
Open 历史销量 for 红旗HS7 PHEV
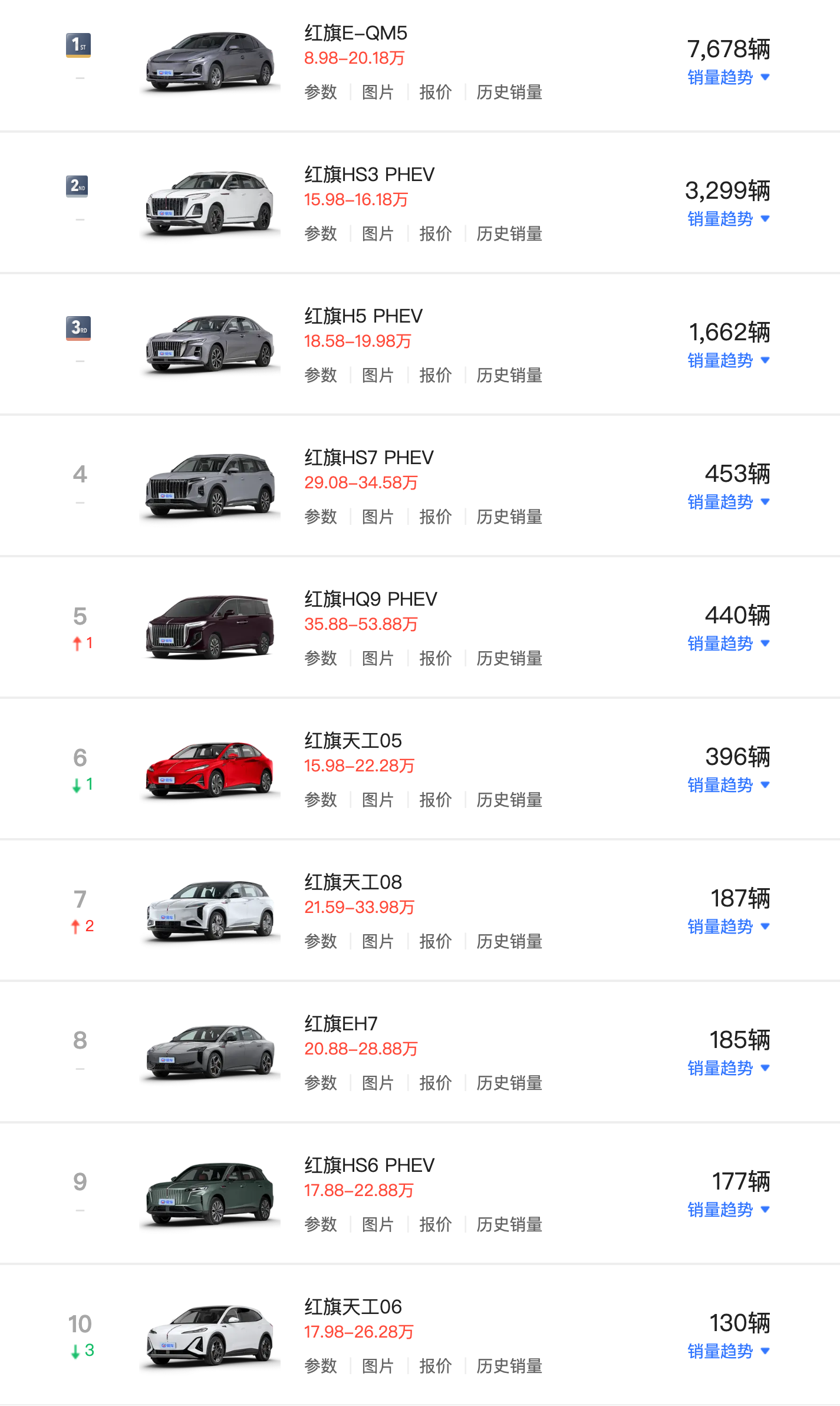pyautogui.click(x=509, y=517)
